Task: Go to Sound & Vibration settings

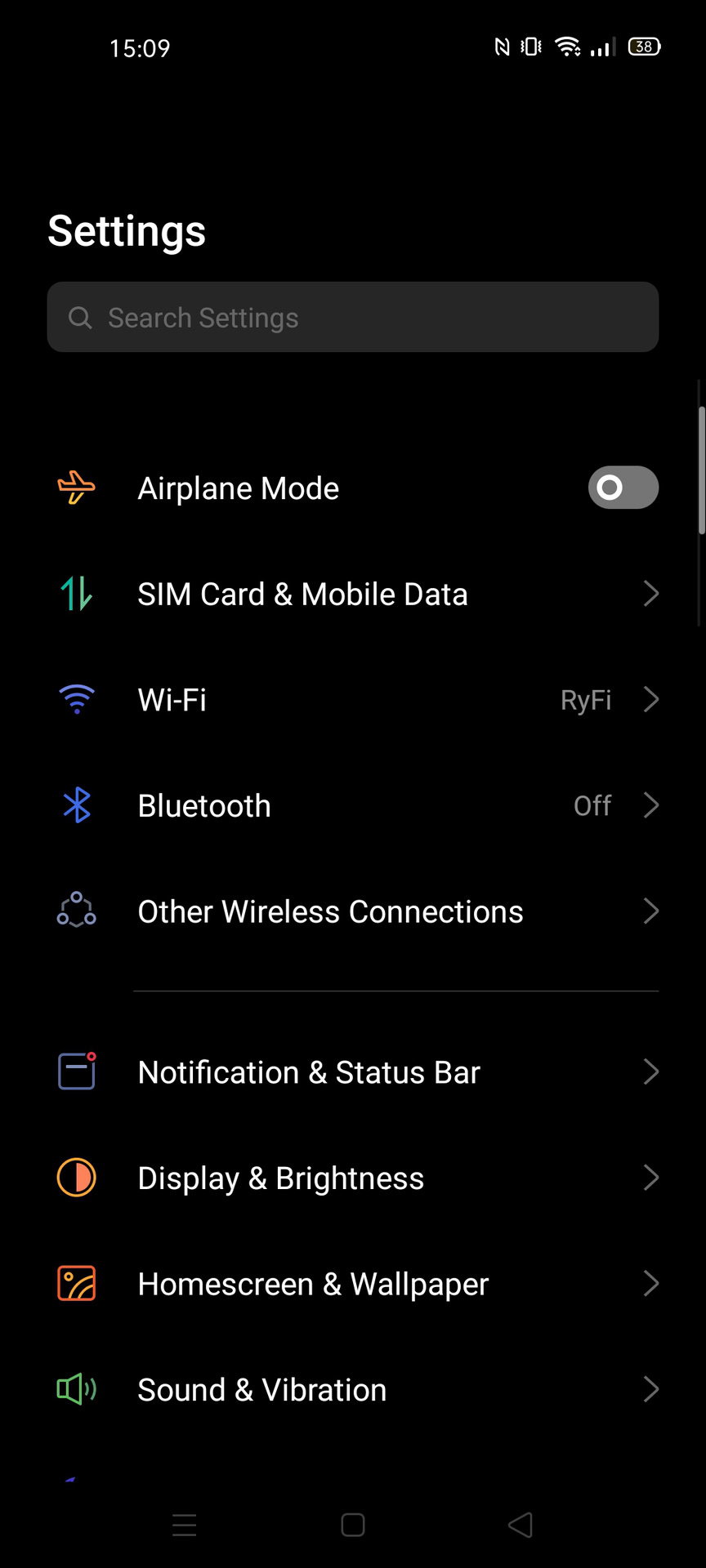Action: click(x=353, y=1390)
